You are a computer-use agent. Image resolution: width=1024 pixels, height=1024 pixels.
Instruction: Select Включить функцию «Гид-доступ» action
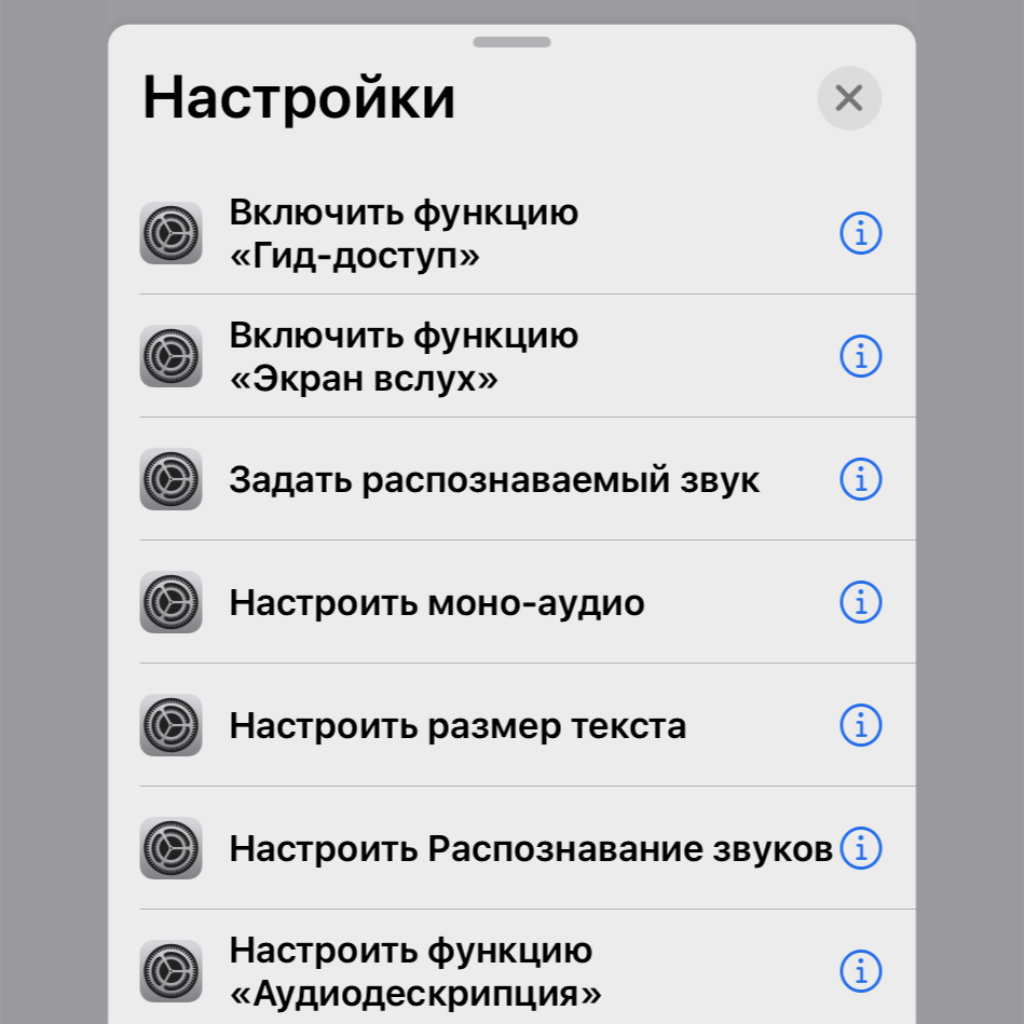coord(404,234)
